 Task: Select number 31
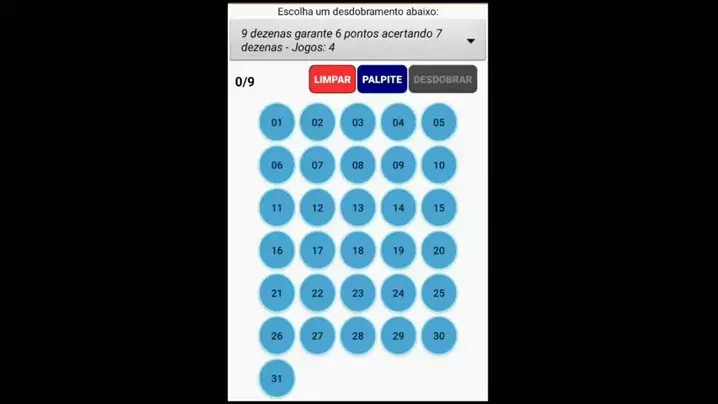click(277, 378)
